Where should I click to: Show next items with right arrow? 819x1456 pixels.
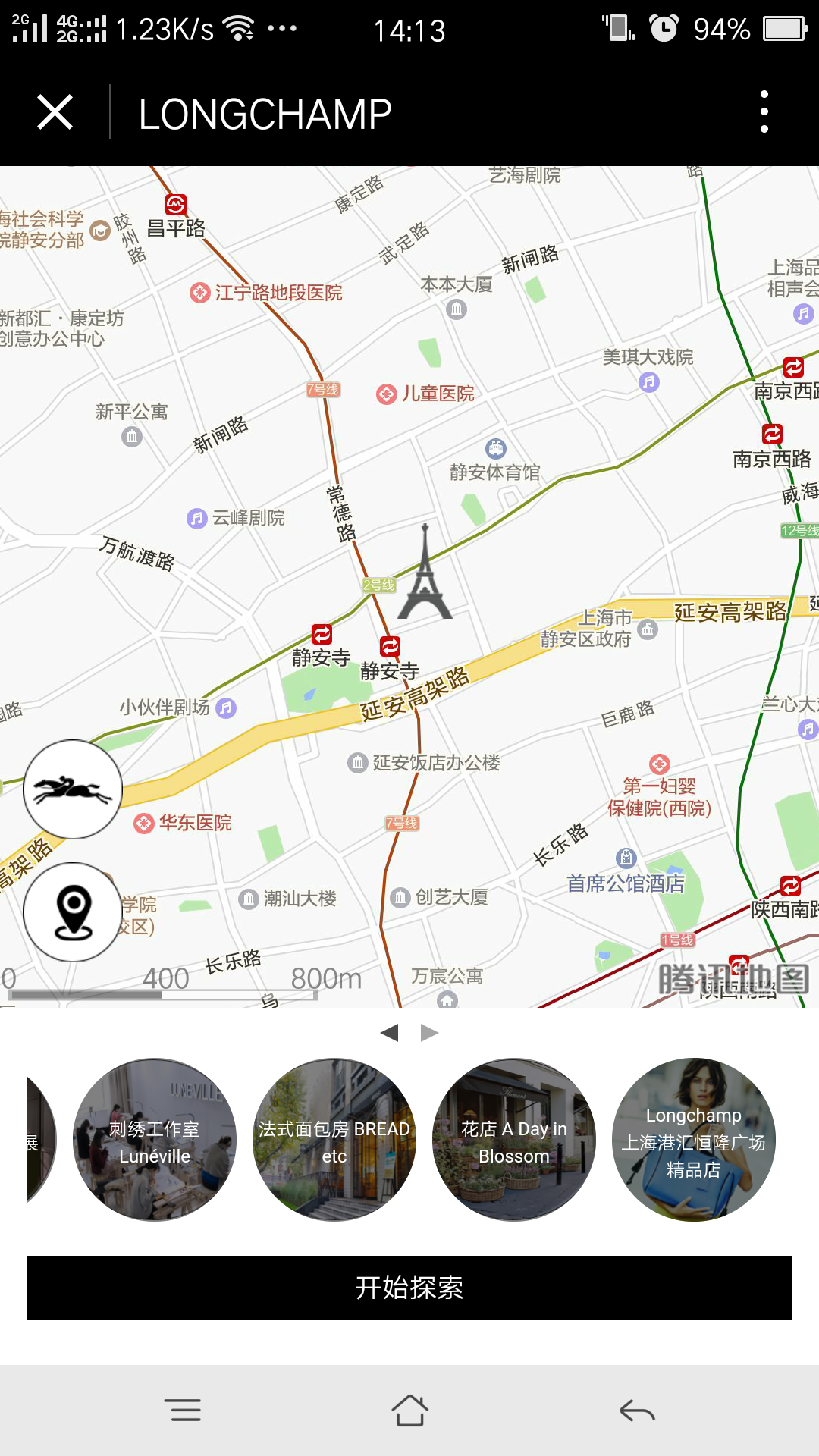pos(429,1033)
